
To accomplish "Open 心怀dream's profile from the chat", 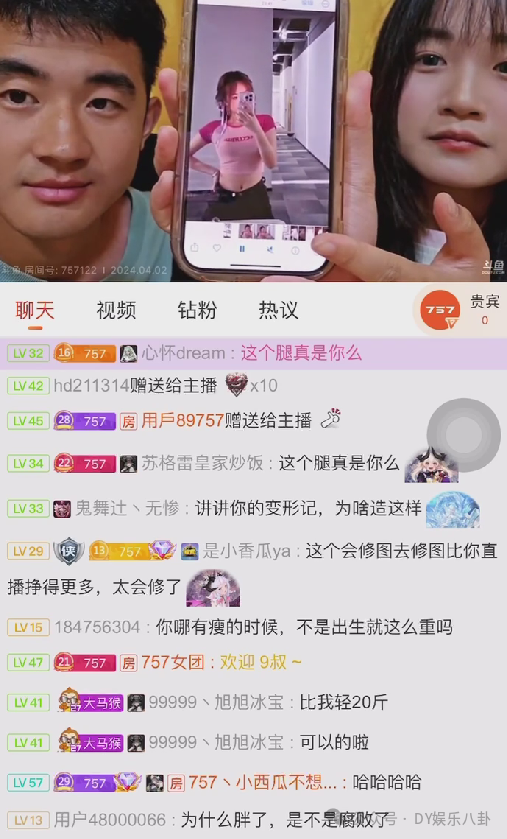I will (183, 353).
